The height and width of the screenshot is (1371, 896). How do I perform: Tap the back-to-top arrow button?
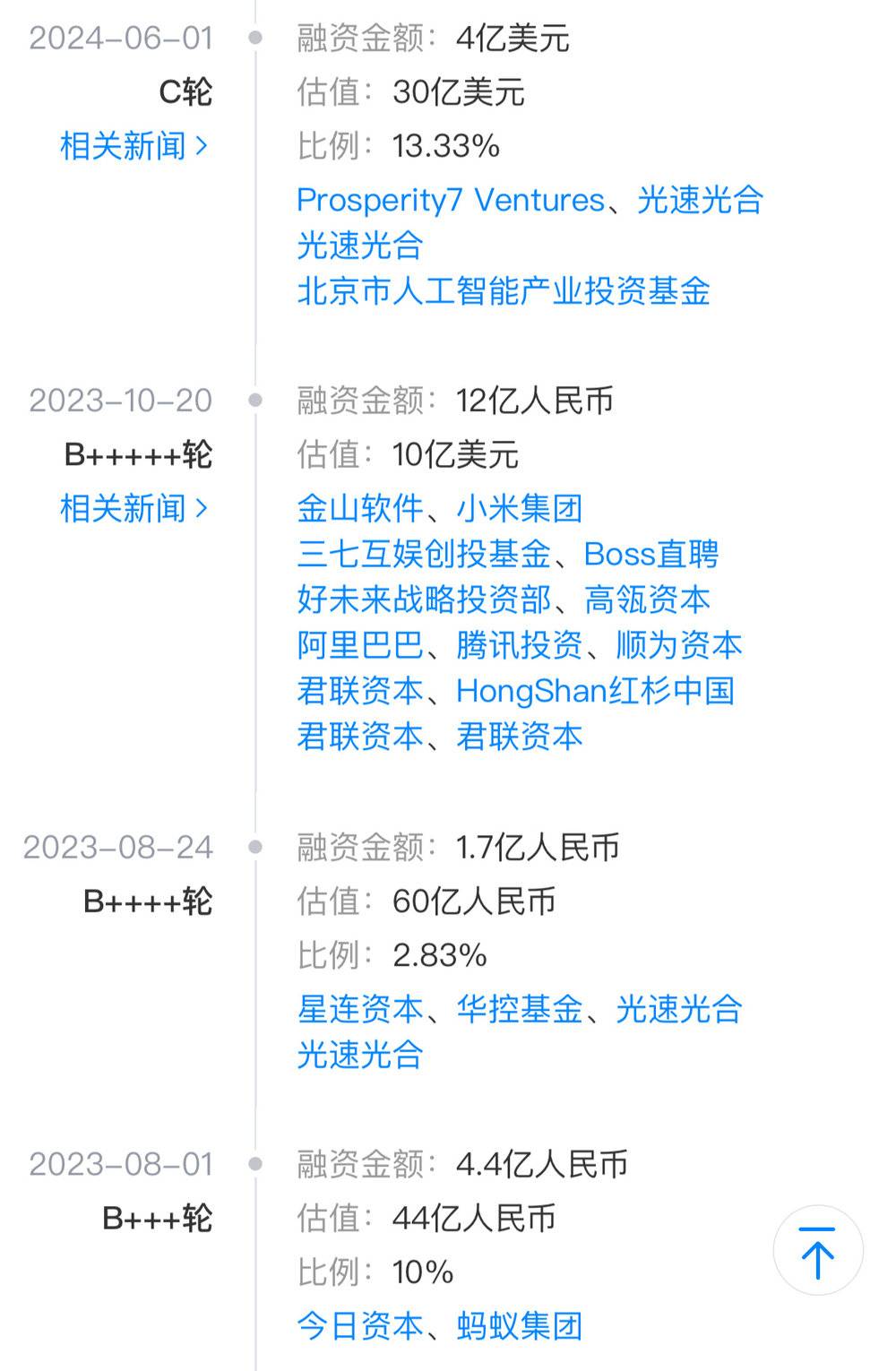(817, 1251)
